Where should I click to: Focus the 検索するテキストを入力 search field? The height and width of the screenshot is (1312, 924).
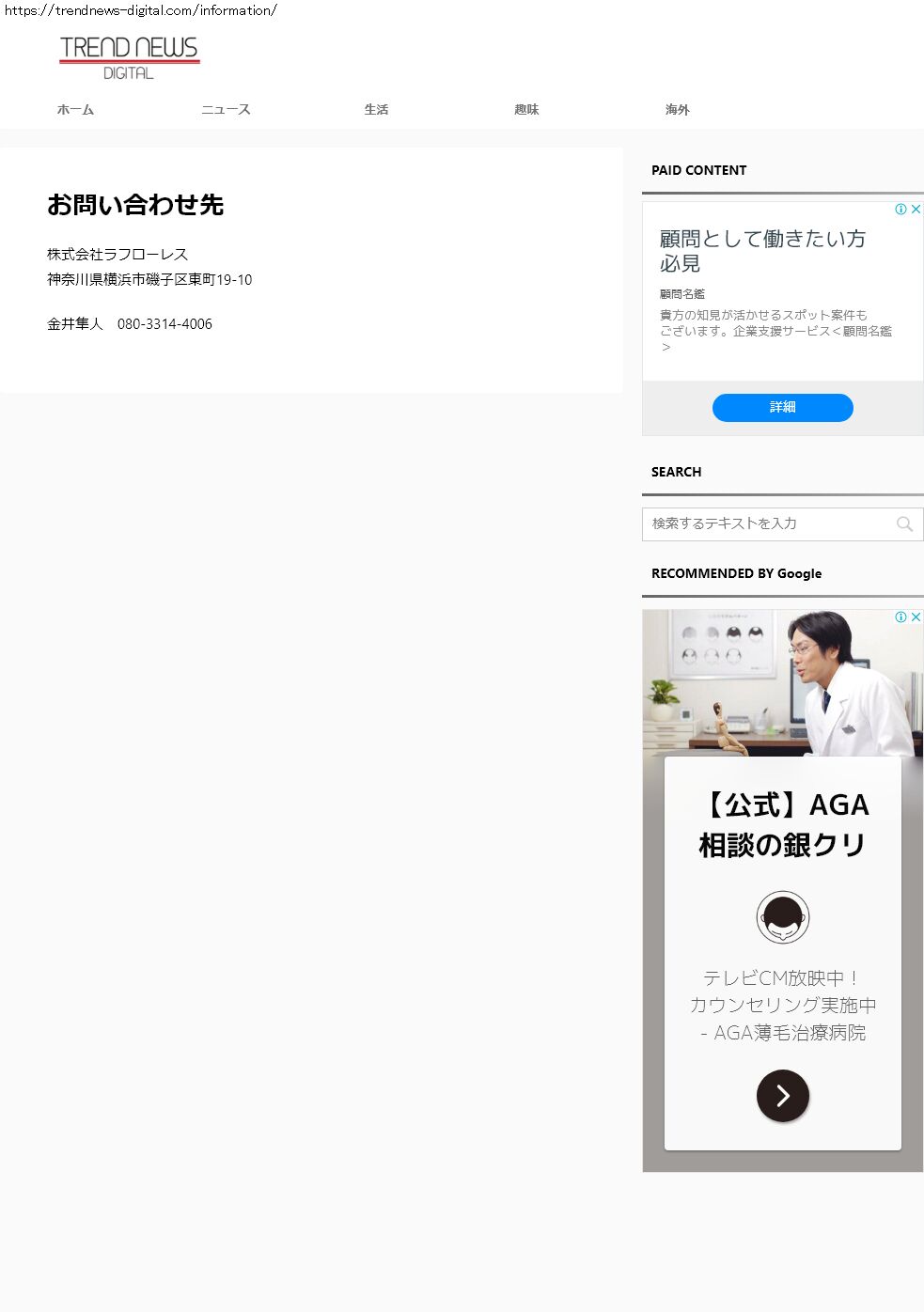click(766, 523)
